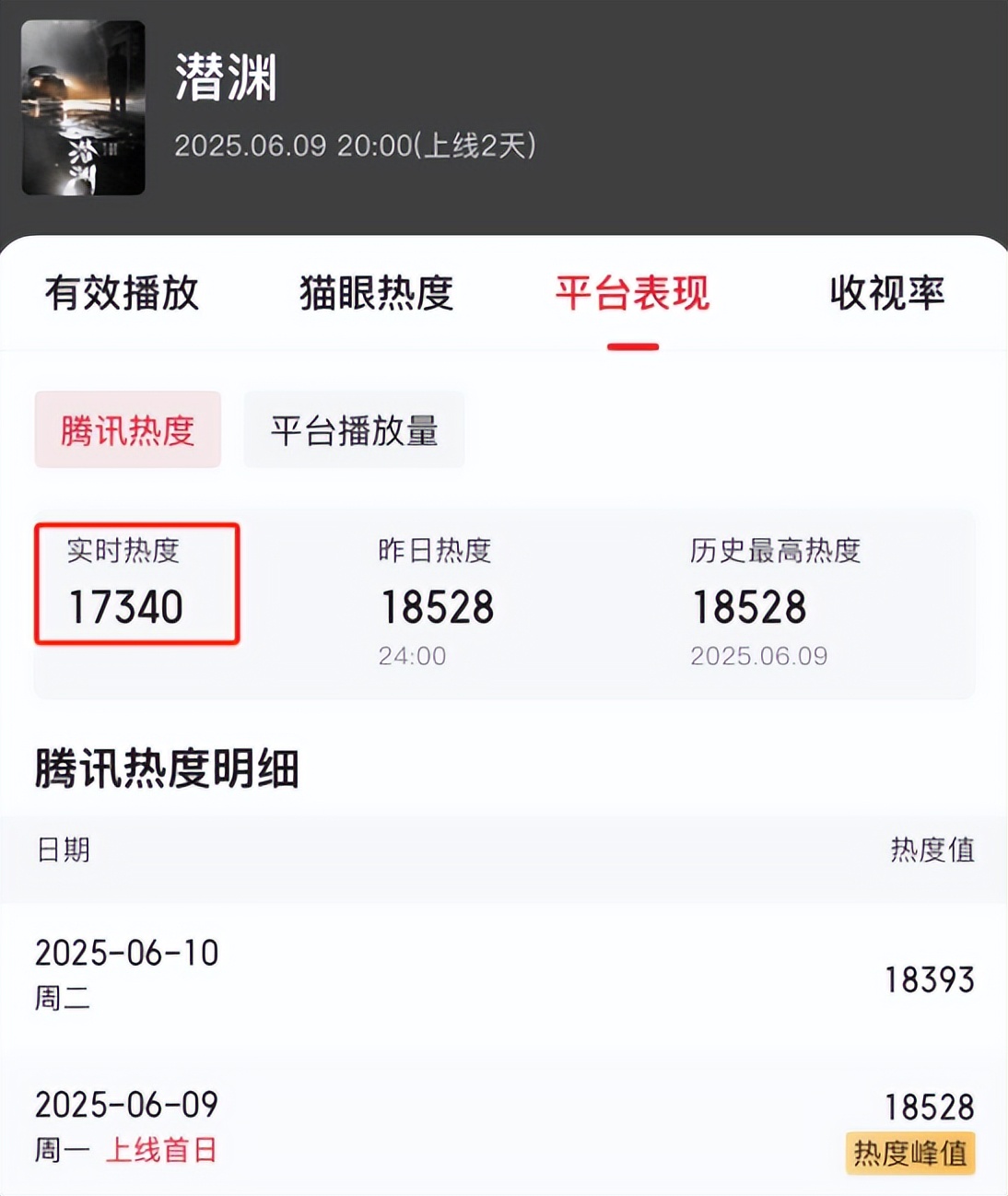This screenshot has height=1196, width=1008.
Task: Switch to the 平台播放量 chip
Action: [354, 429]
